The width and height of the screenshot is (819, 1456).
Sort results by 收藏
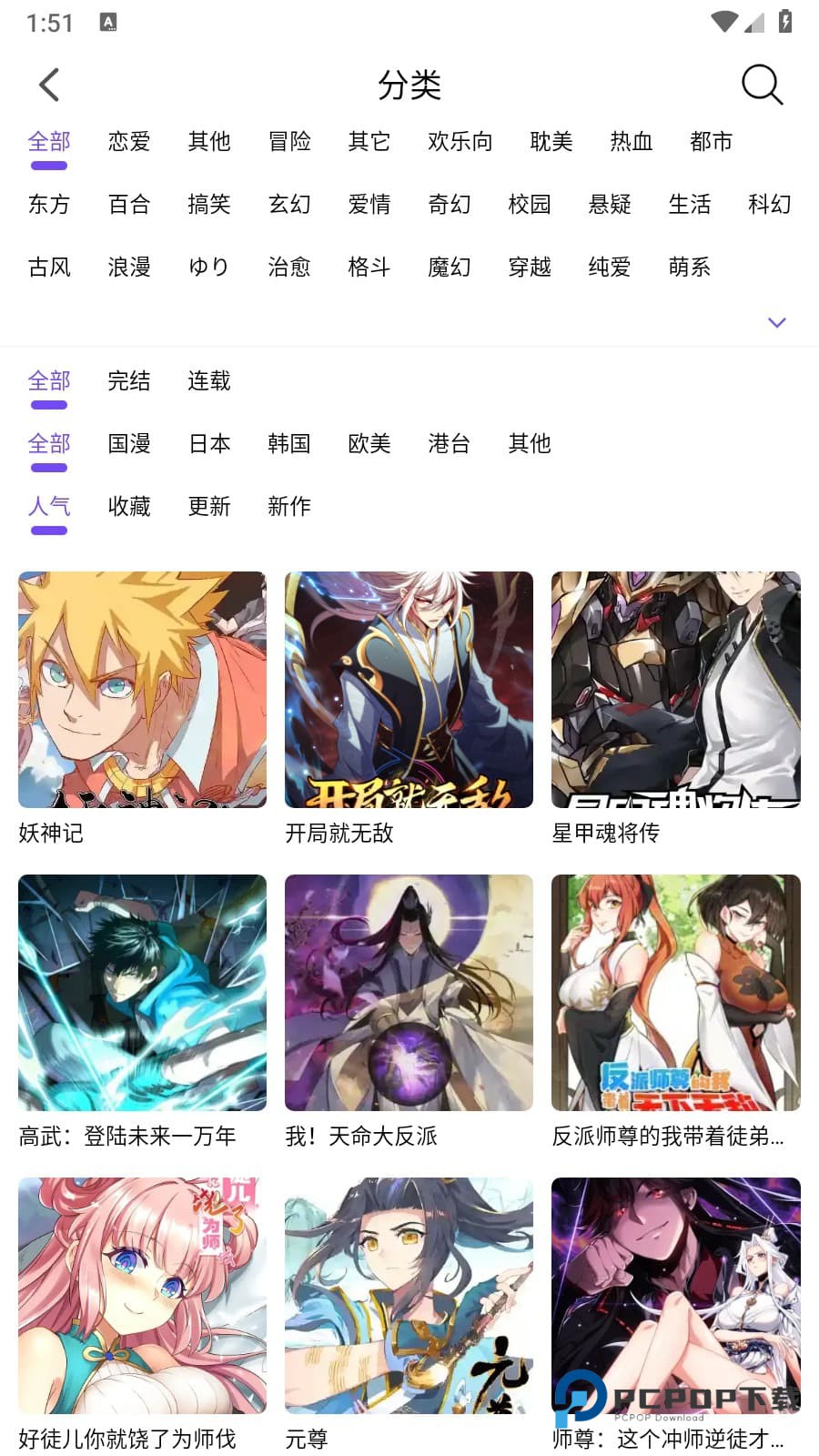(129, 506)
